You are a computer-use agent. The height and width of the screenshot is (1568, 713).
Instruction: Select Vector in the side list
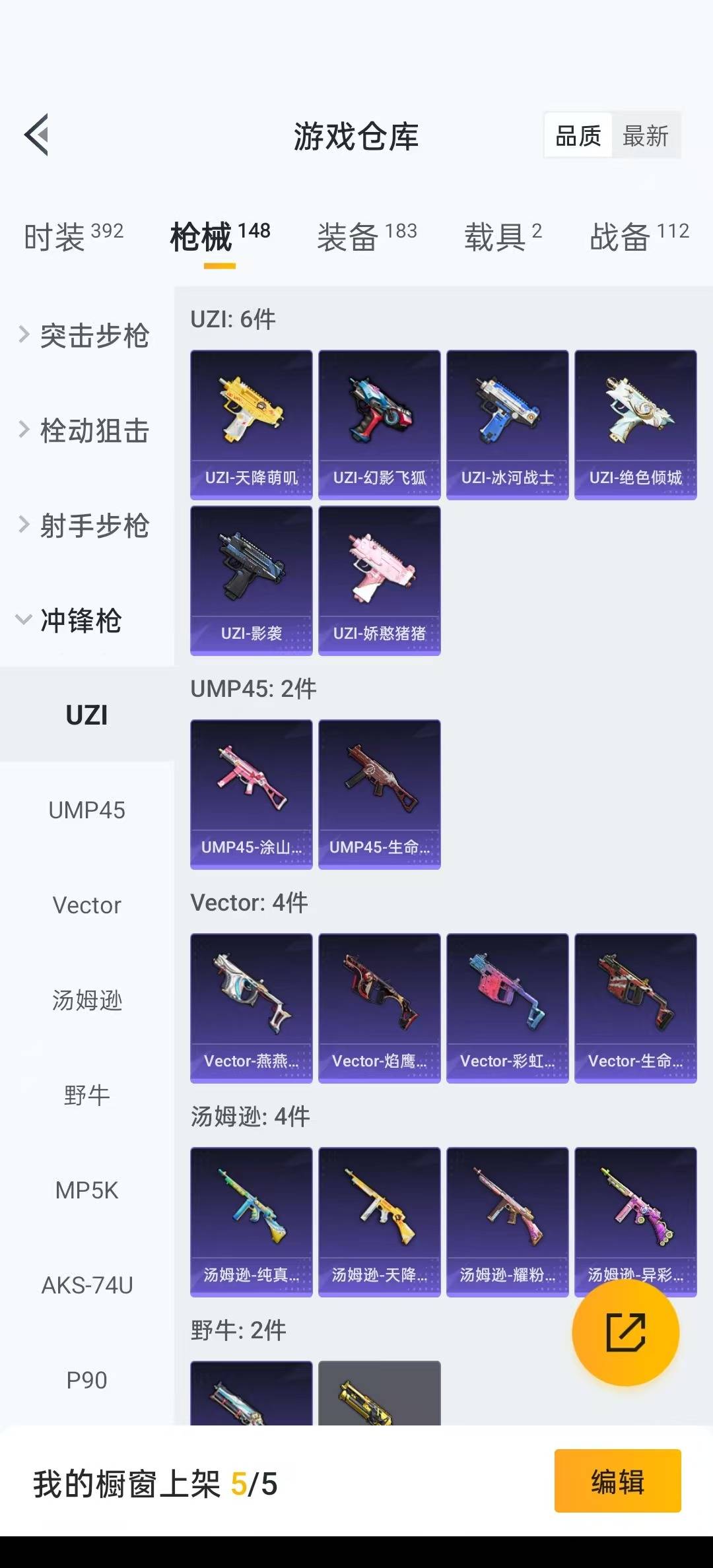[87, 905]
